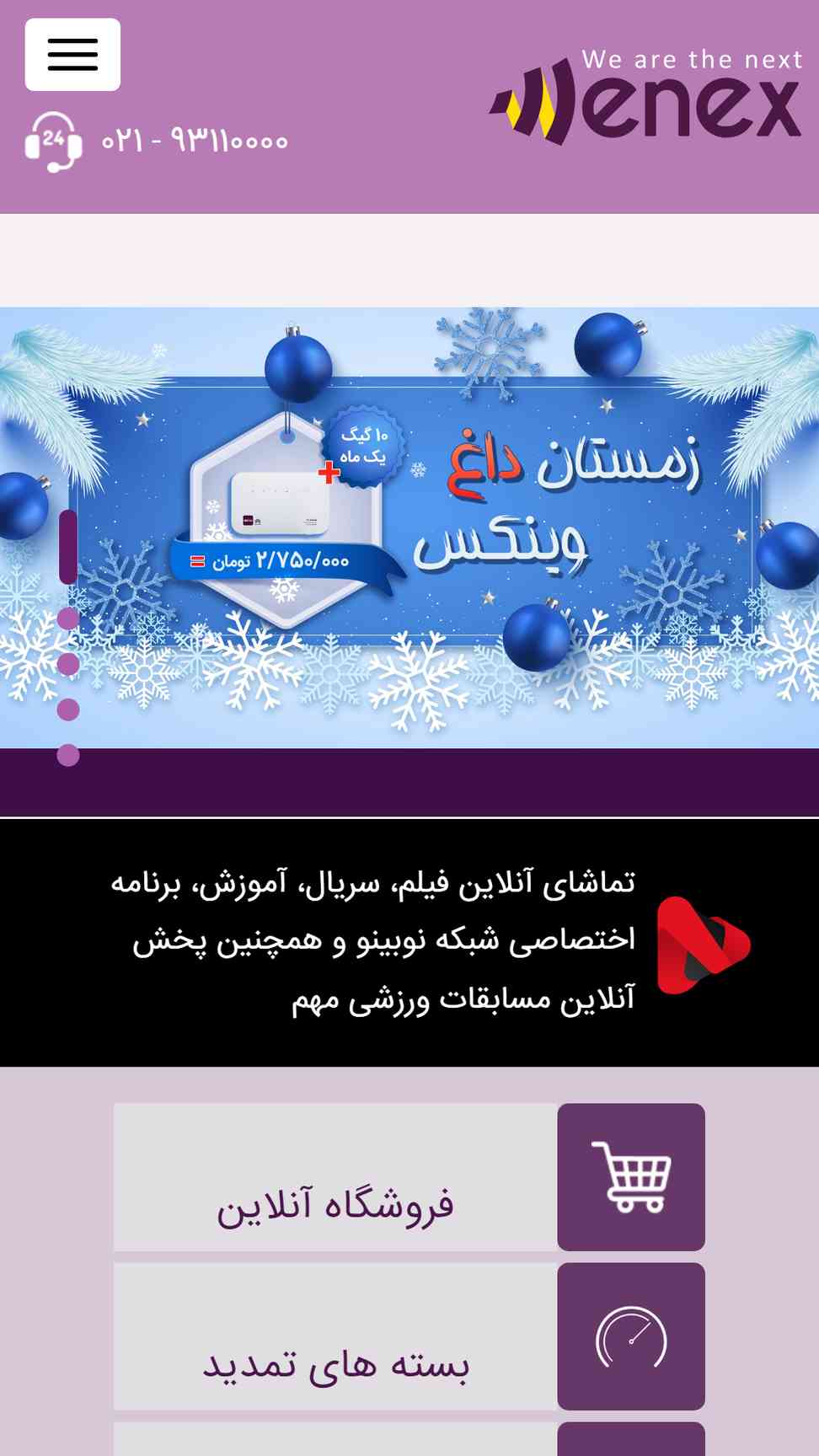Call the 021-93110000 support number
This screenshot has height=1456, width=819.
157,141
